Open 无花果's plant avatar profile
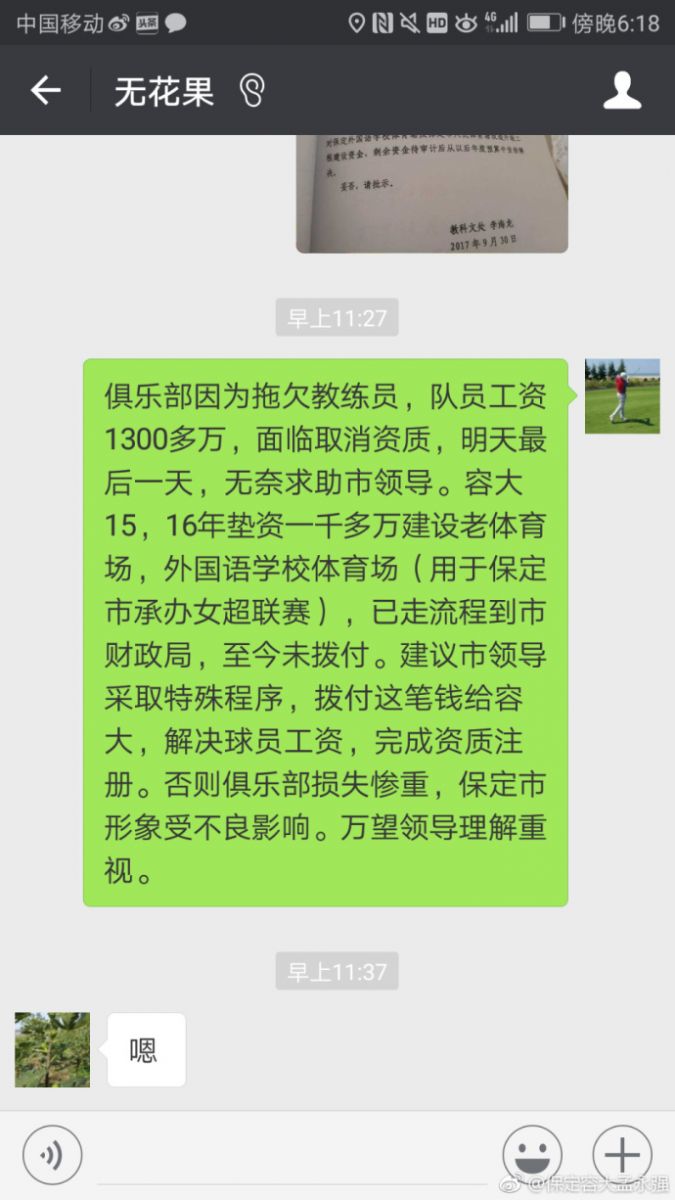 (52, 1050)
